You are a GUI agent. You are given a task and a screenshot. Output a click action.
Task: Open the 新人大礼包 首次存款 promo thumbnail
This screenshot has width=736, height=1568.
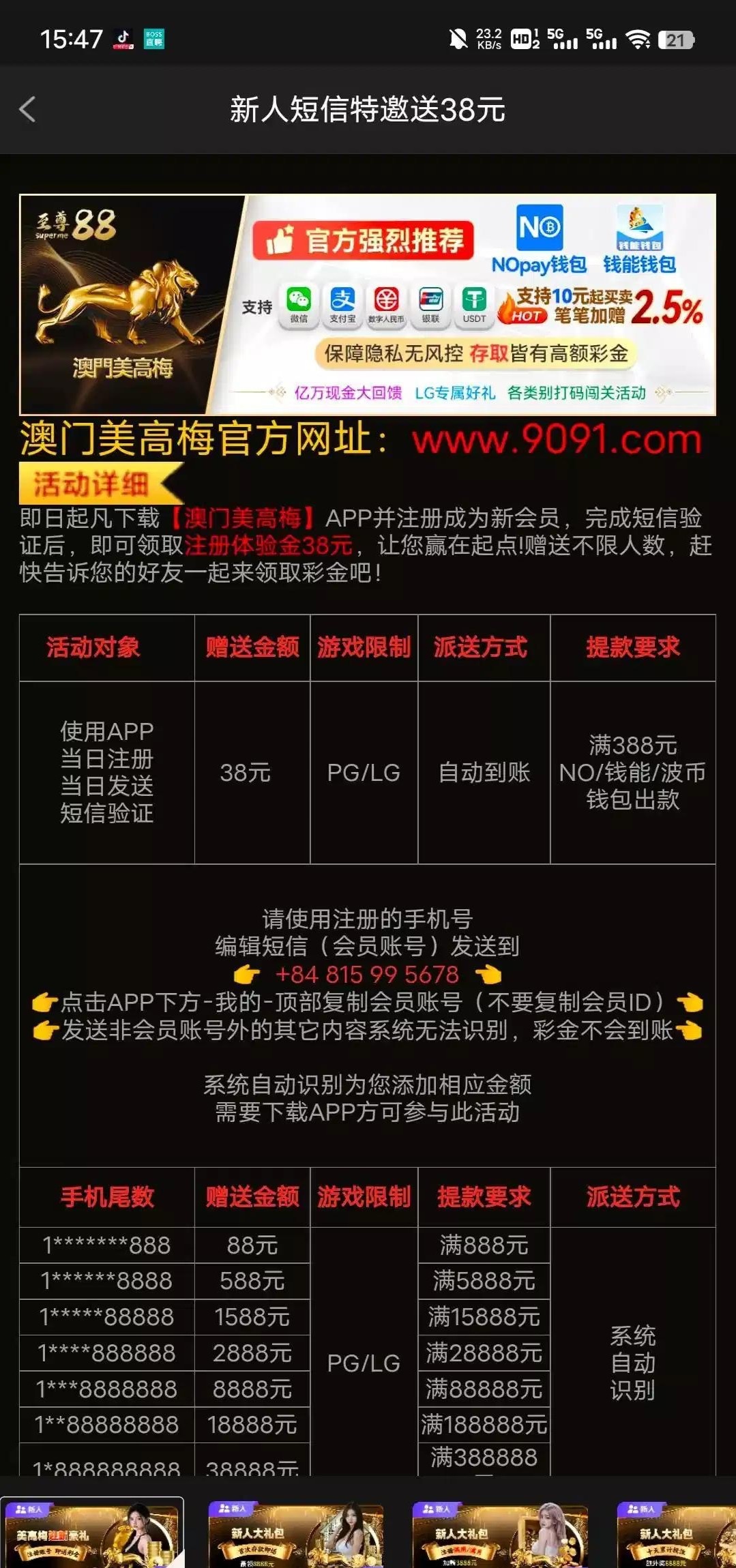295,1535
